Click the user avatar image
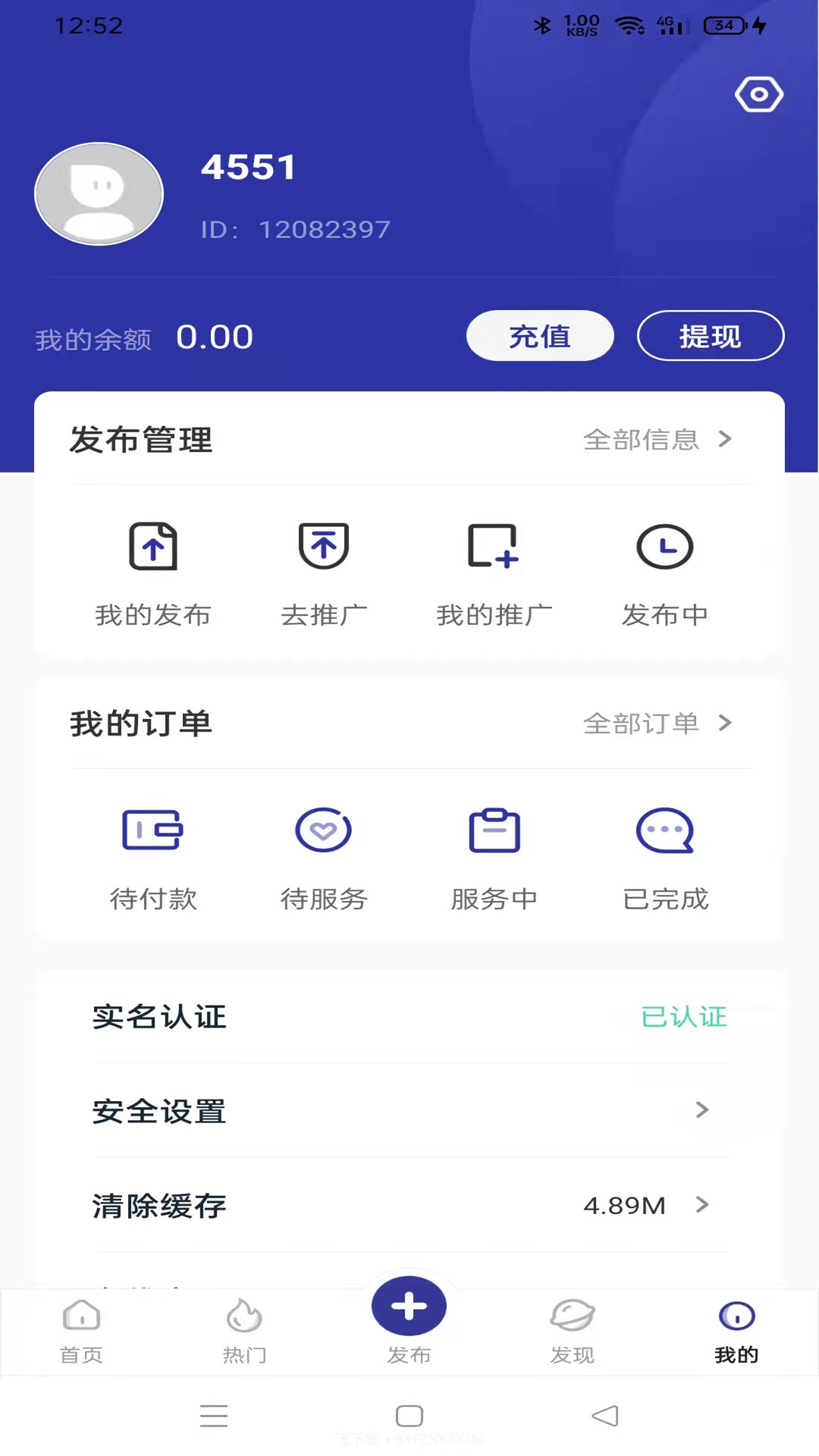 pyautogui.click(x=99, y=194)
